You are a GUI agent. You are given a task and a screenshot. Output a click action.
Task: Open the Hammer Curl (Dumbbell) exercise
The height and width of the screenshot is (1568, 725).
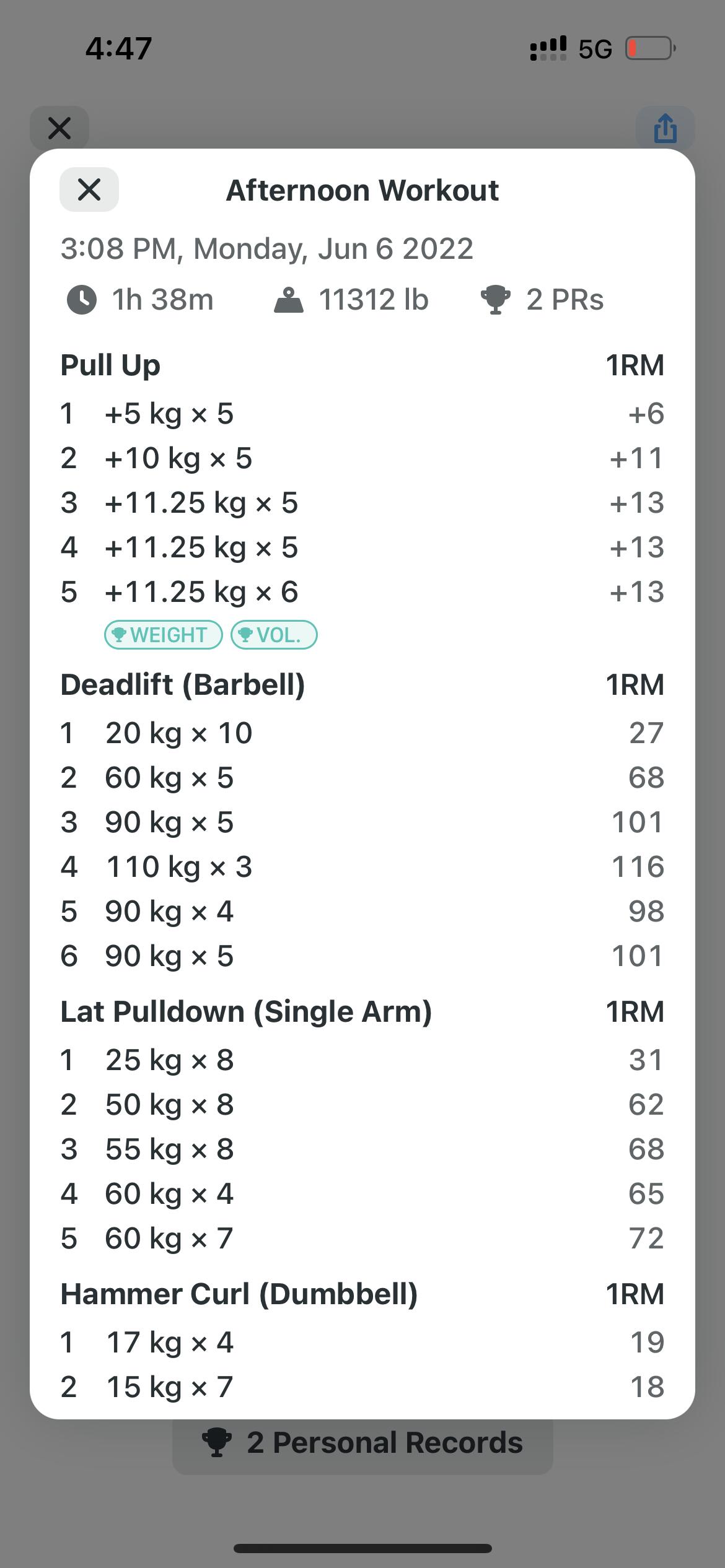tap(239, 1294)
